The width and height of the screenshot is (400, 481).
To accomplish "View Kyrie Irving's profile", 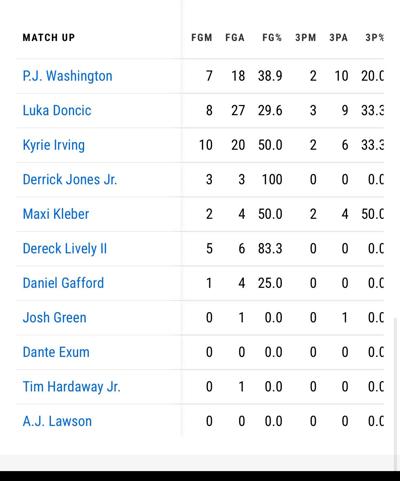I will [x=54, y=145].
